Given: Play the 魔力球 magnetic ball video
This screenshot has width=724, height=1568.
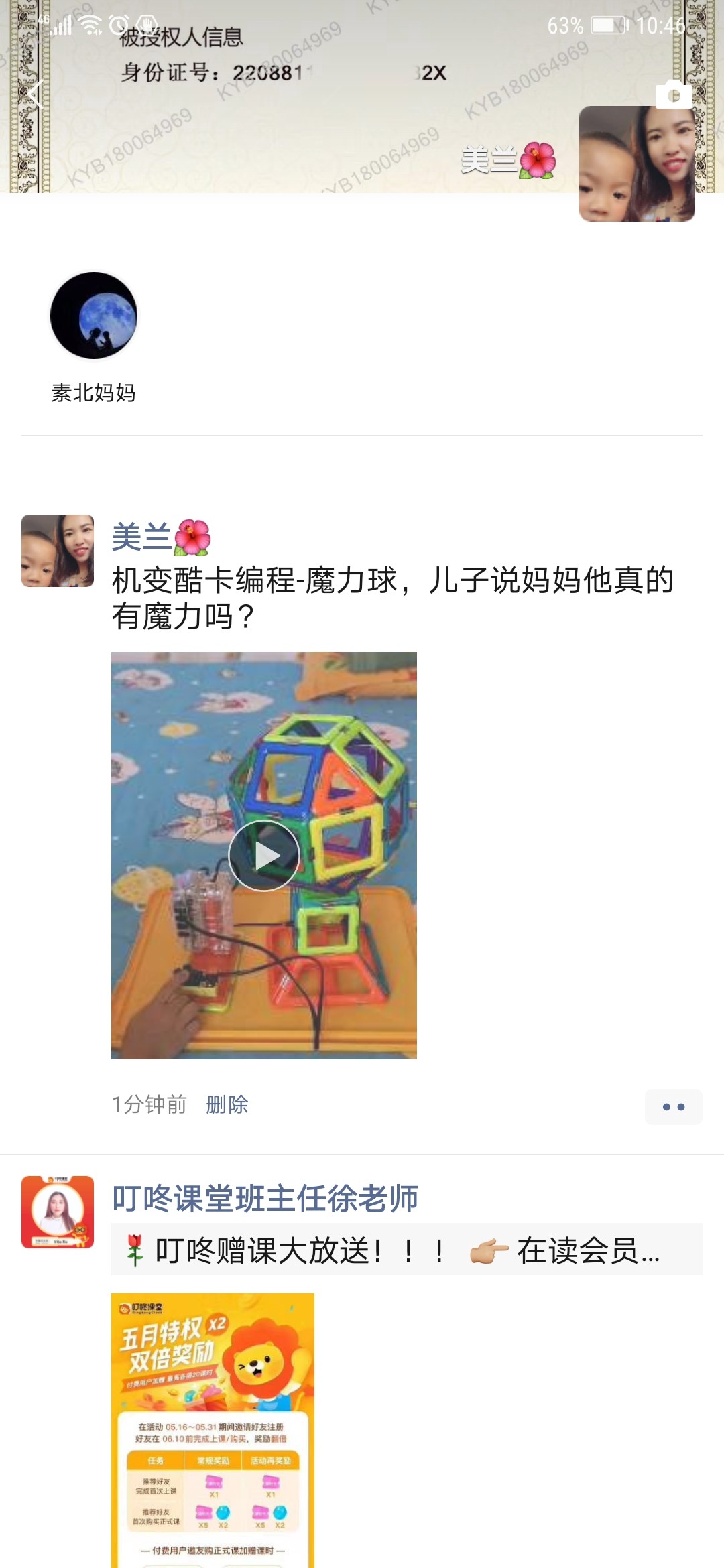Looking at the screenshot, I should click(264, 856).
